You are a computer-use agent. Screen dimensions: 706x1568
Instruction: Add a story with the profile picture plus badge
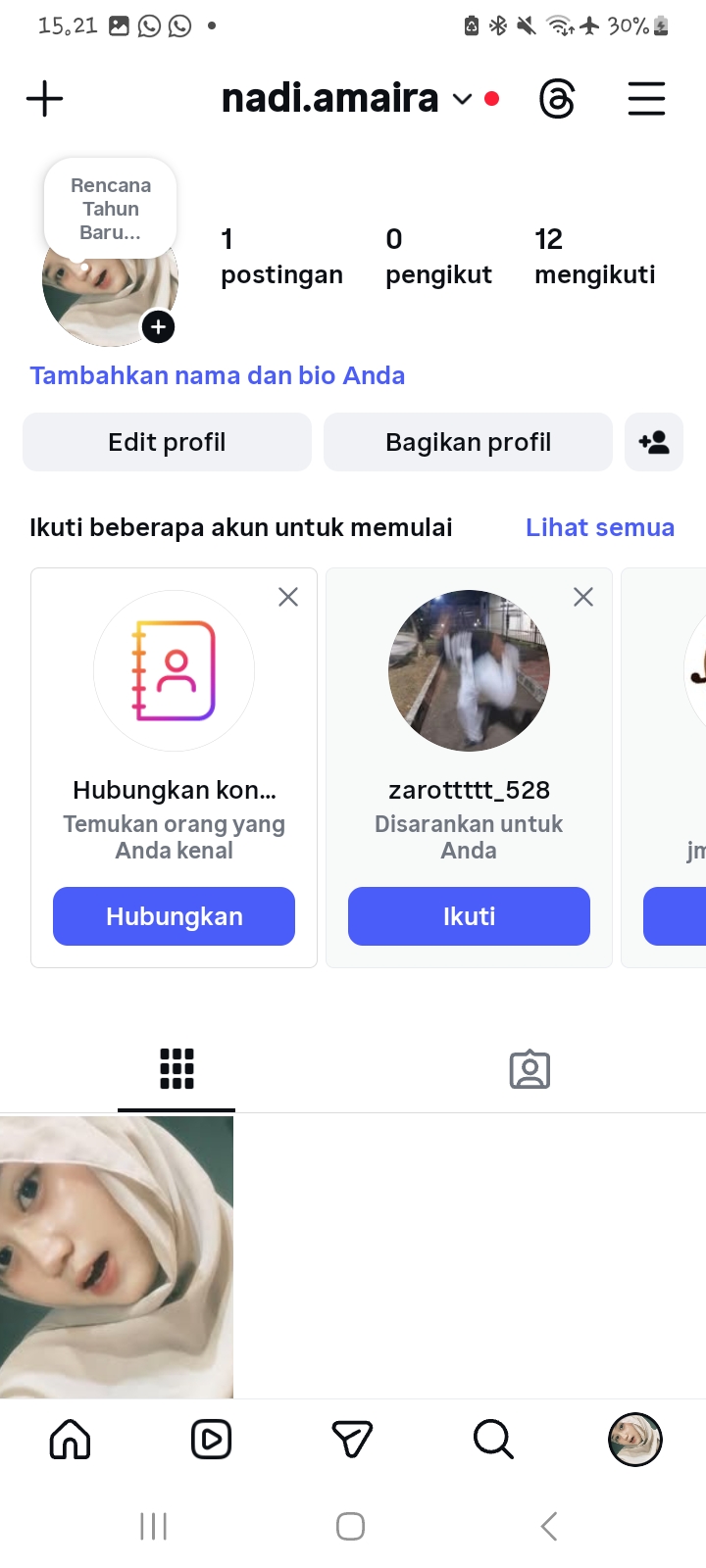[158, 326]
